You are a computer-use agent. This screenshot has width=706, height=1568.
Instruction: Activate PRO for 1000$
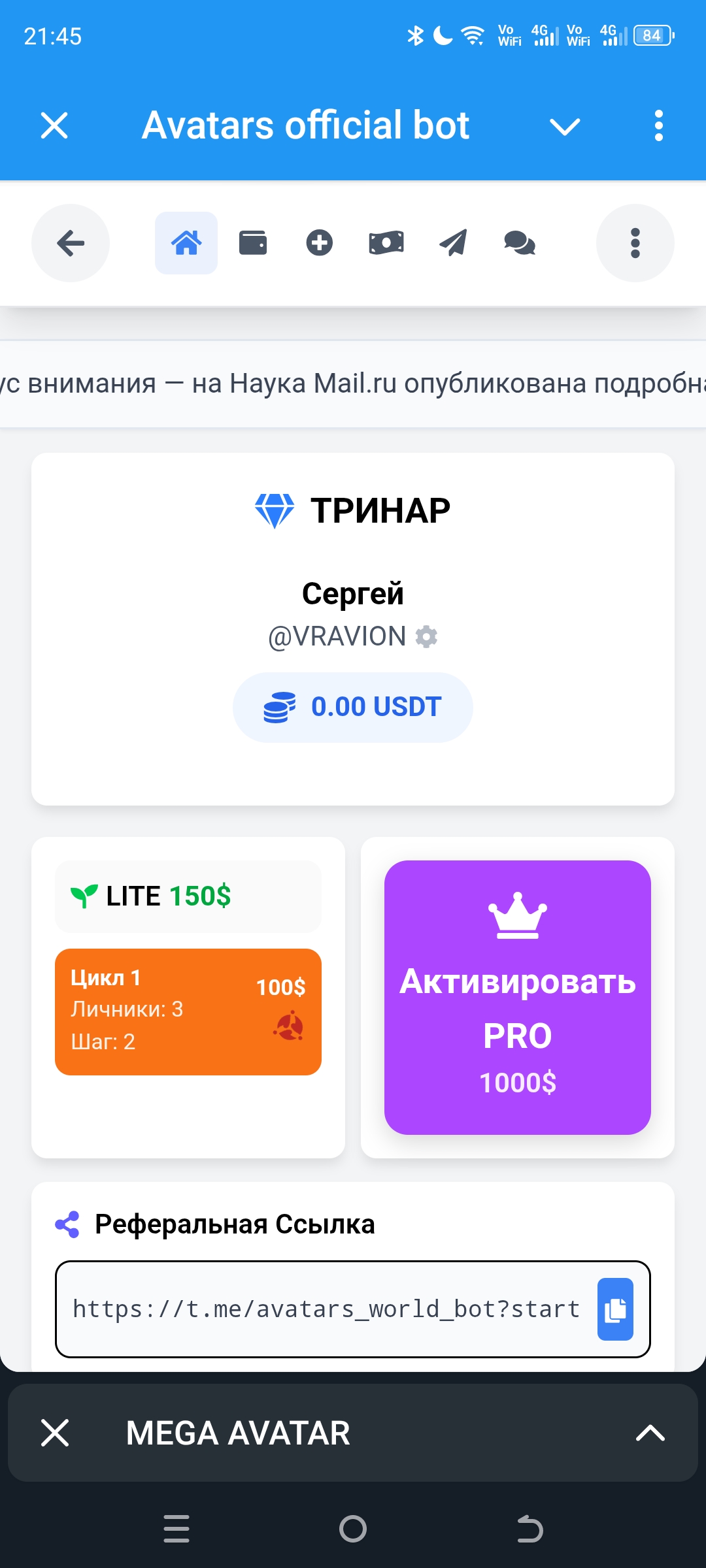[518, 997]
